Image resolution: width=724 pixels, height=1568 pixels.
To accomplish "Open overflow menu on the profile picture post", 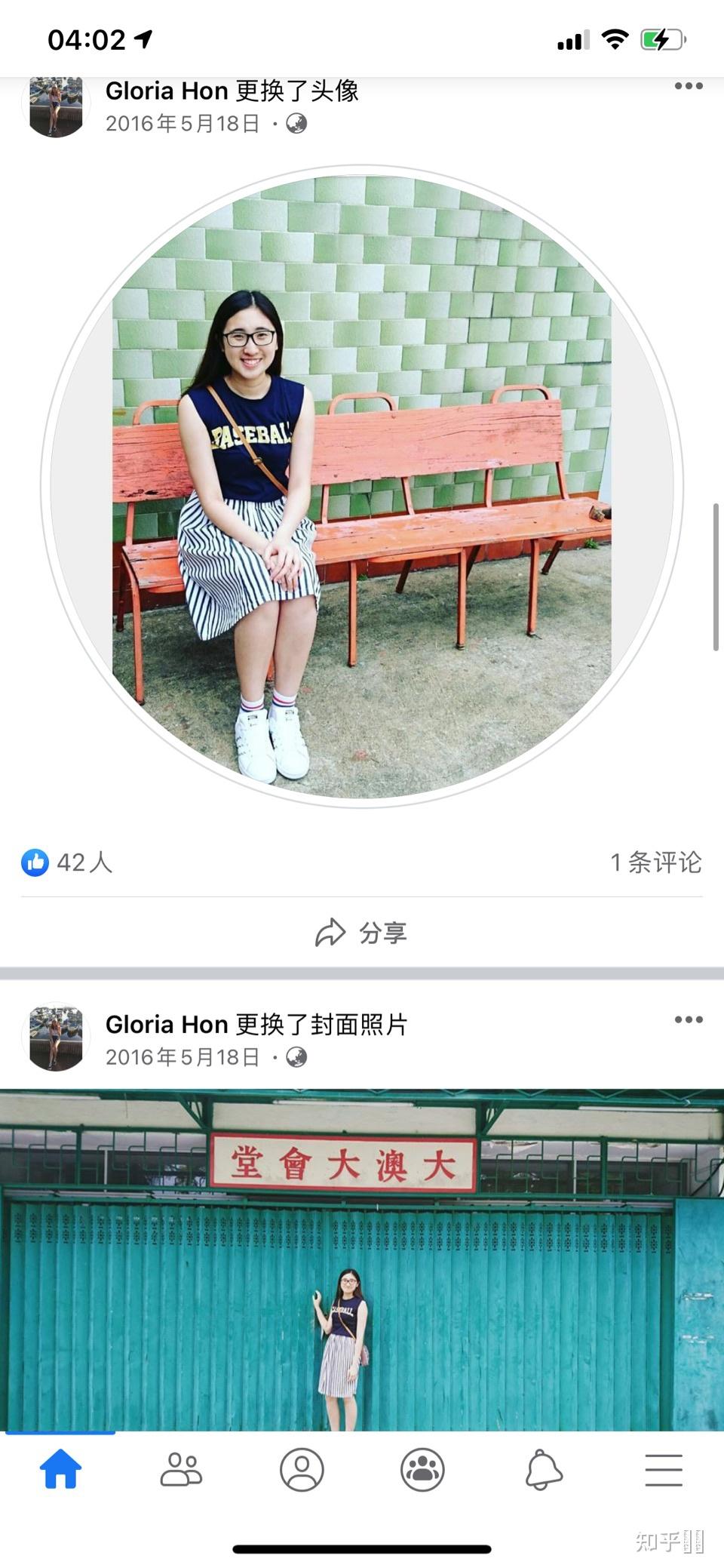I will (x=688, y=86).
